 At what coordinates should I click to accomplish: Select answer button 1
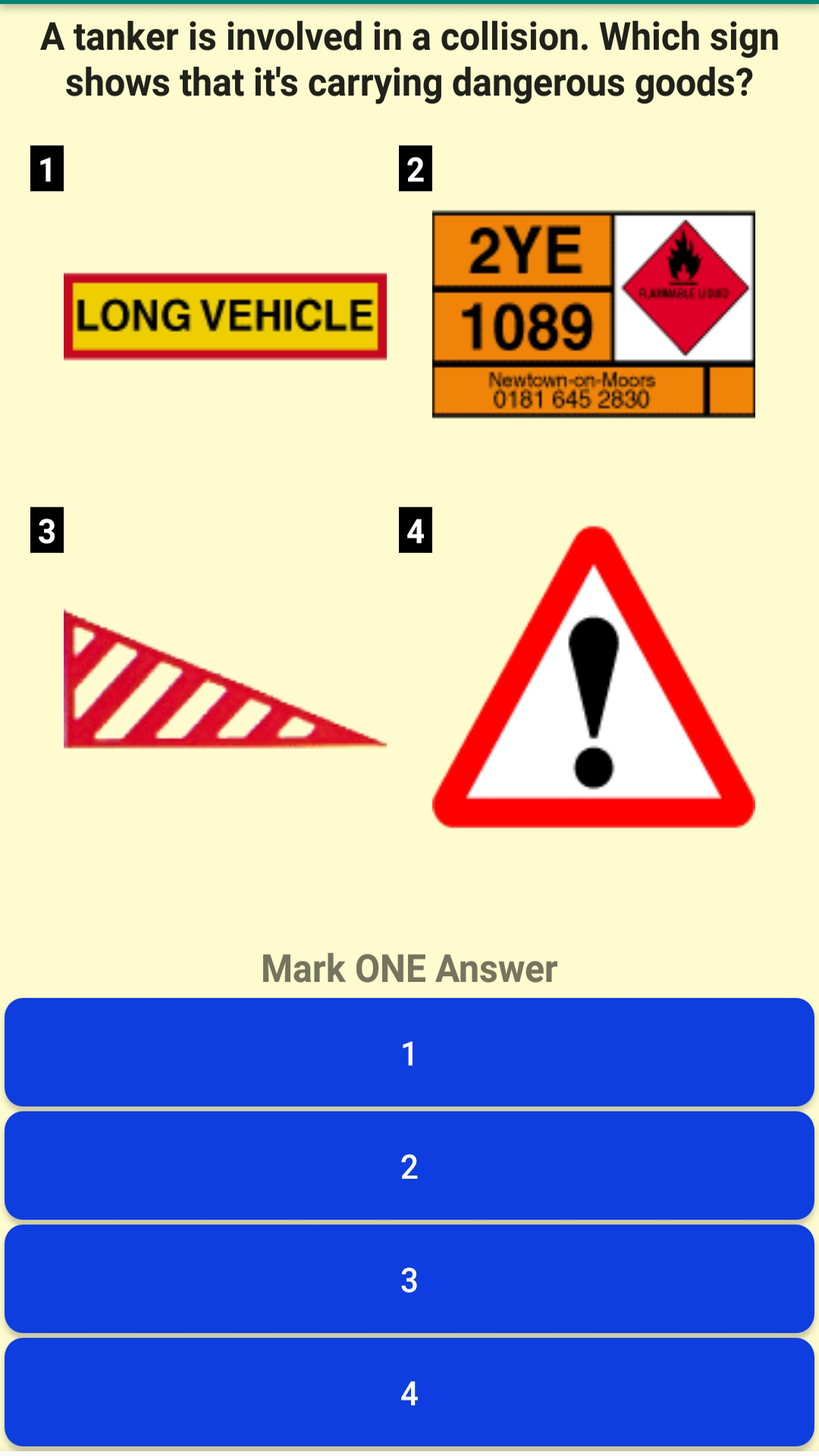click(409, 1053)
